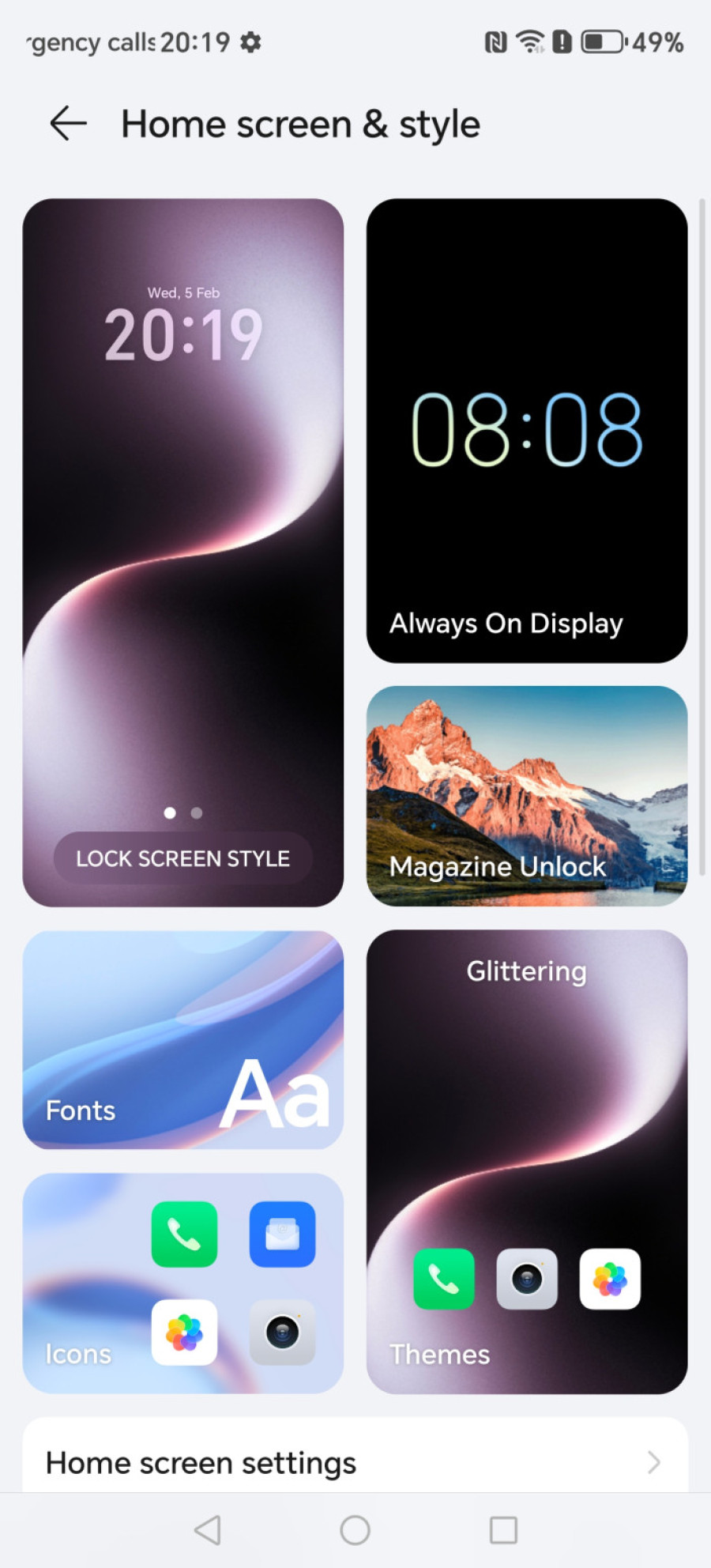Tap the Lock Screen Style button

coord(182,858)
